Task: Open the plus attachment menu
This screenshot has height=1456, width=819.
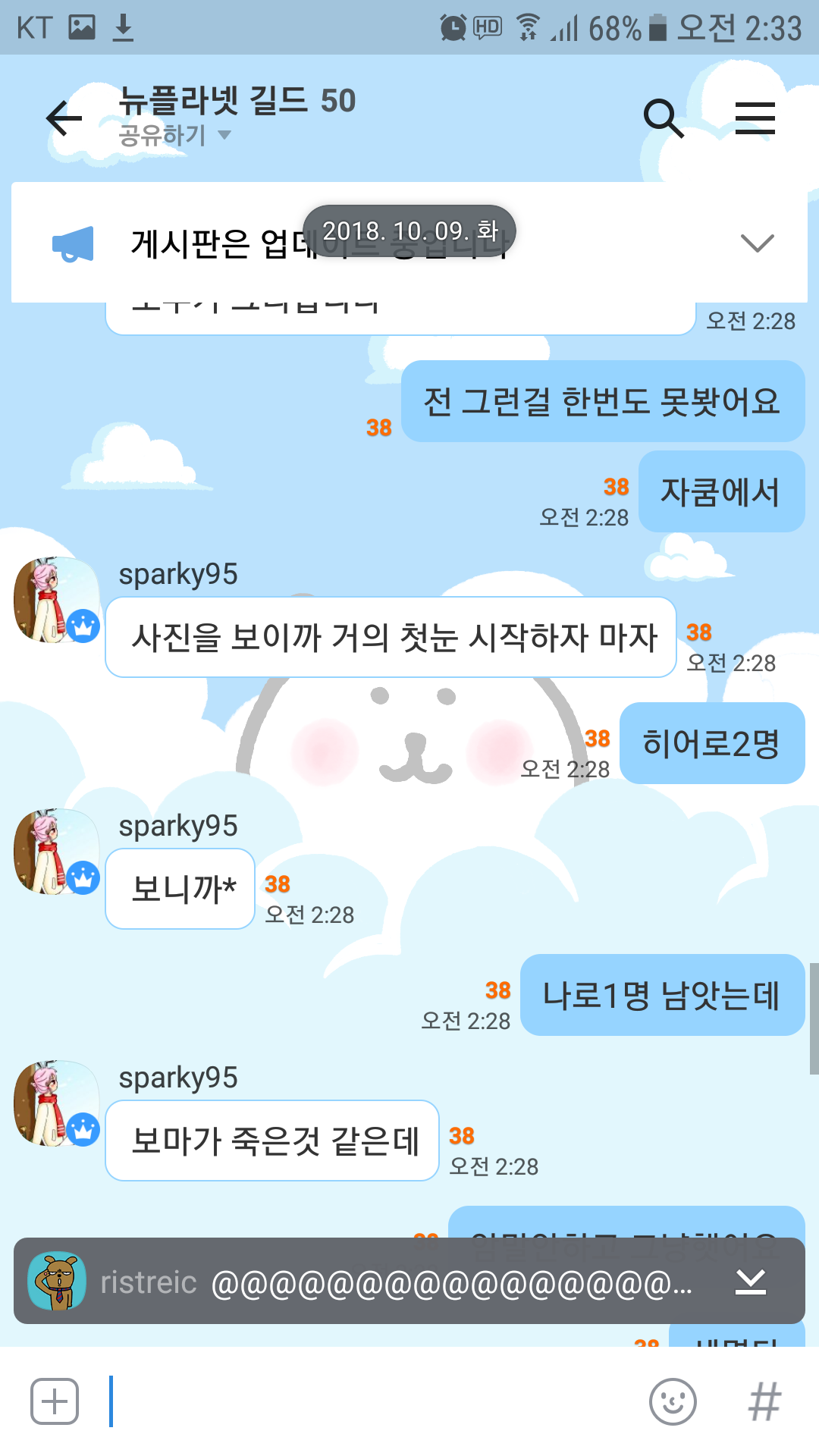Action: pyautogui.click(x=55, y=1401)
